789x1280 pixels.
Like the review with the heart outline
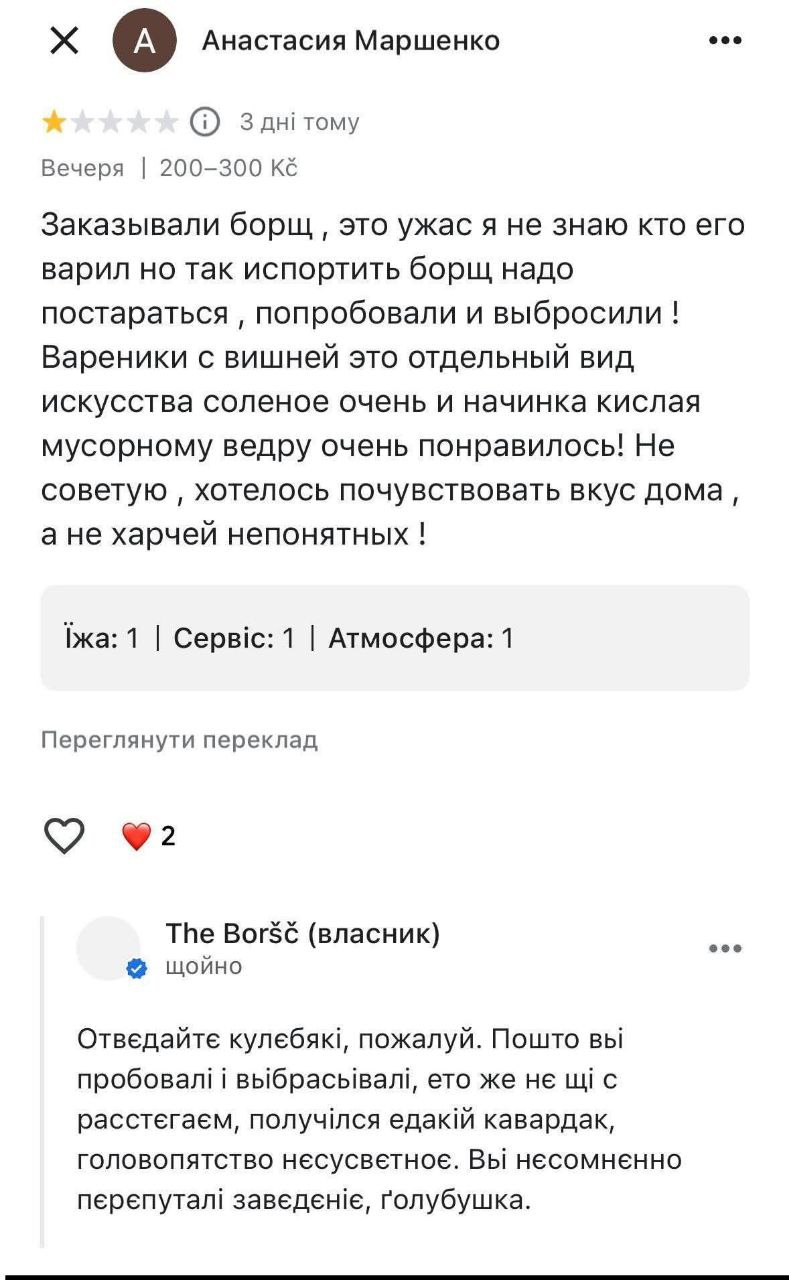click(64, 836)
